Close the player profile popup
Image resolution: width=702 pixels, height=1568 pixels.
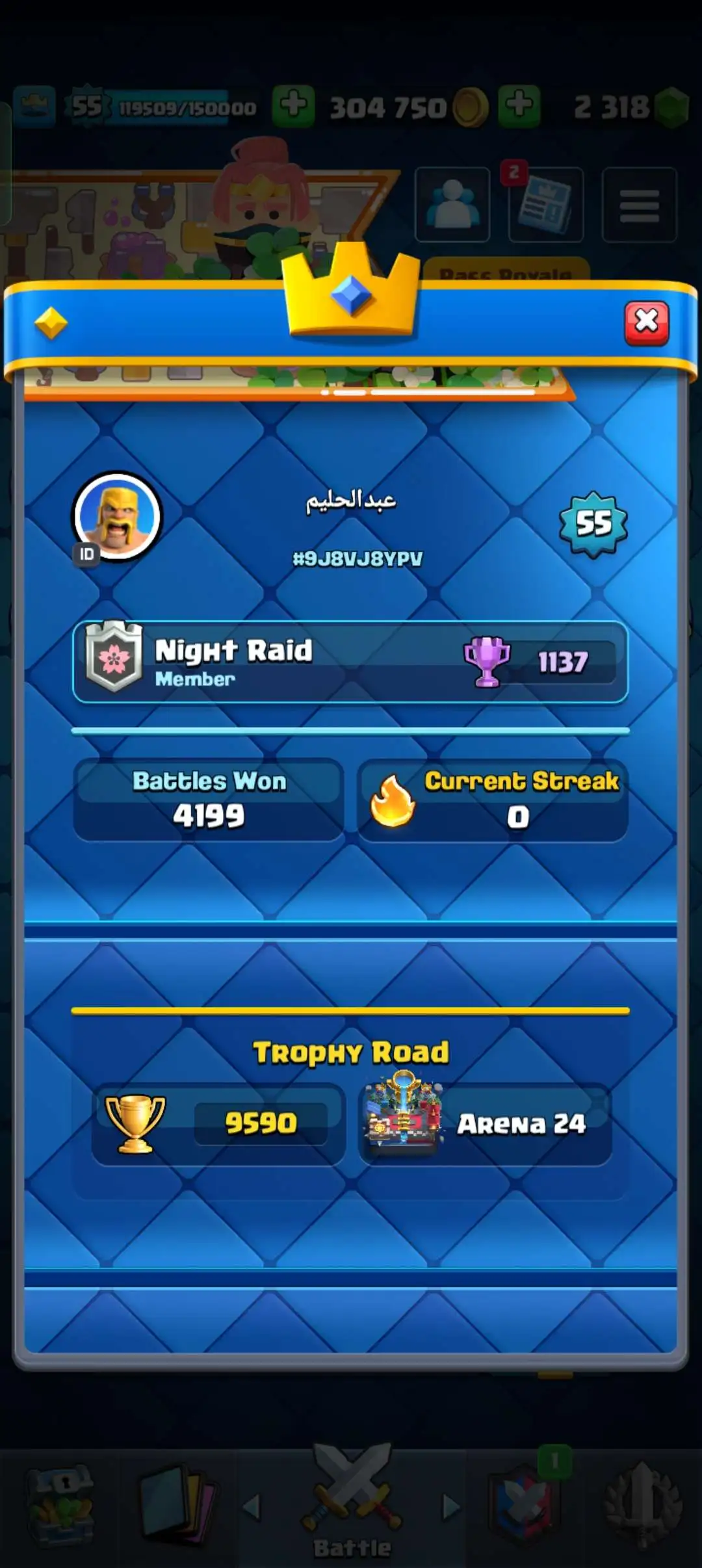(x=646, y=322)
